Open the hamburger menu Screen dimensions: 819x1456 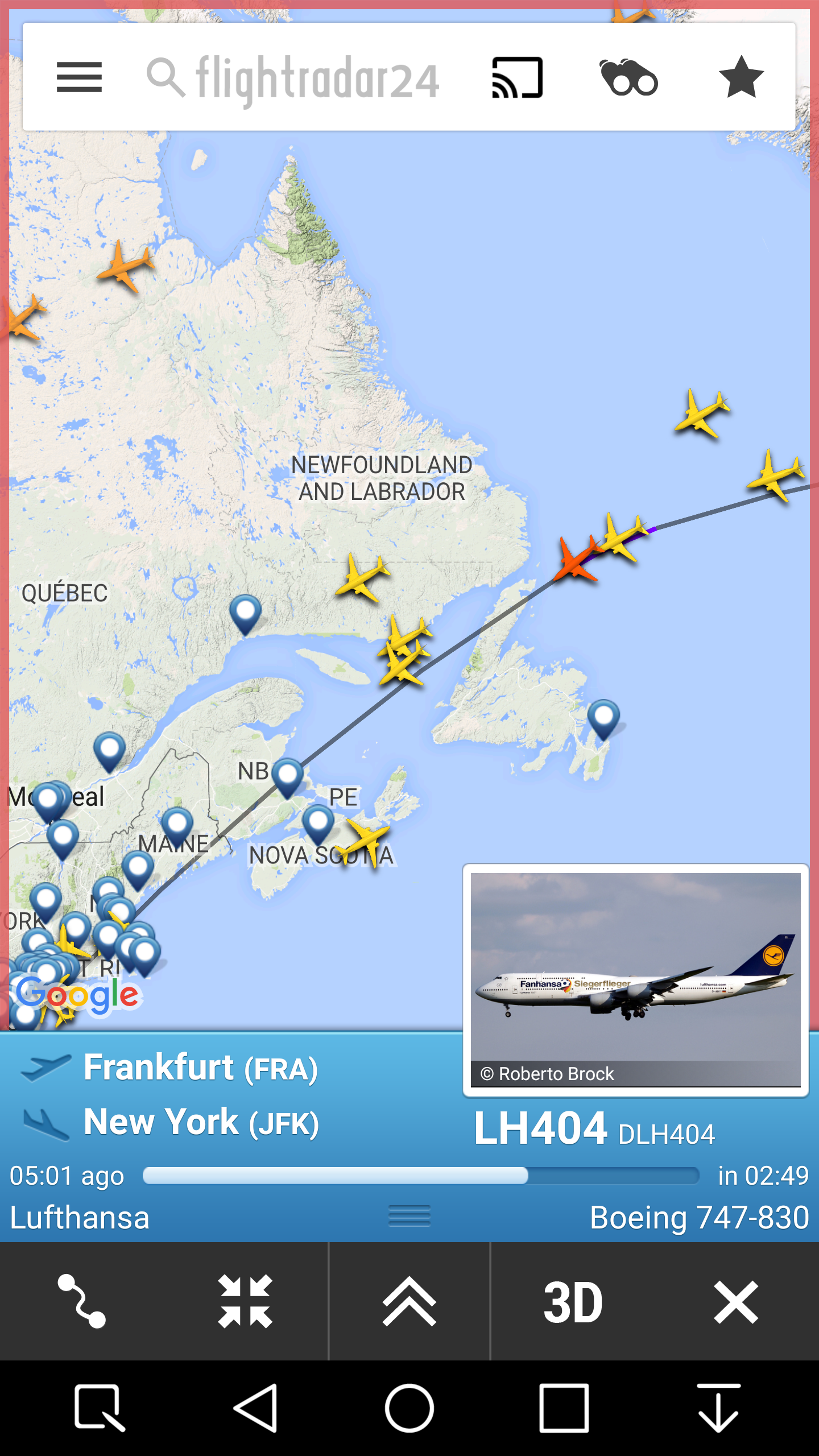[79, 77]
